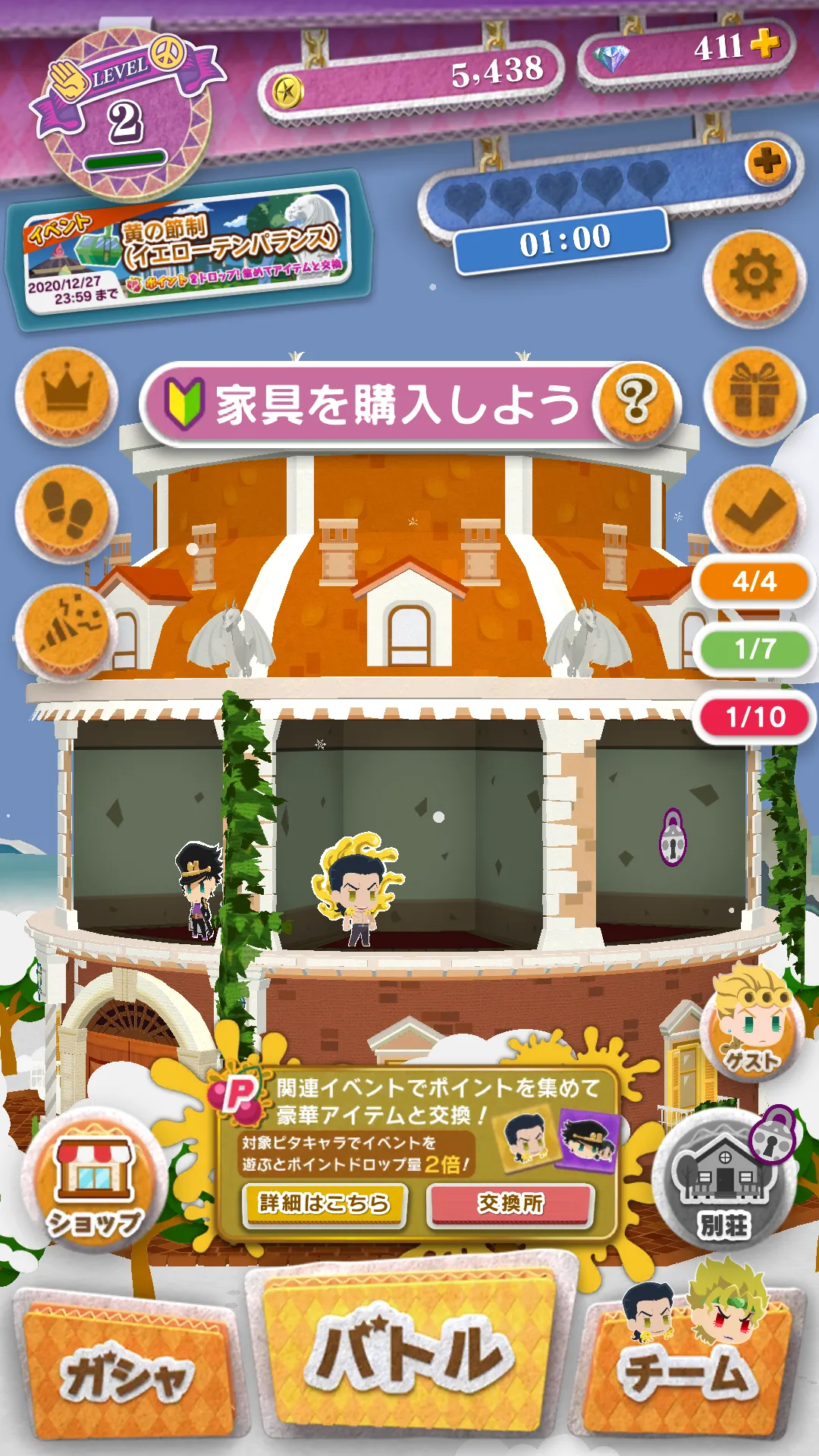Open the 4/4 orange mission counter
The height and width of the screenshot is (1456, 819).
point(754,582)
